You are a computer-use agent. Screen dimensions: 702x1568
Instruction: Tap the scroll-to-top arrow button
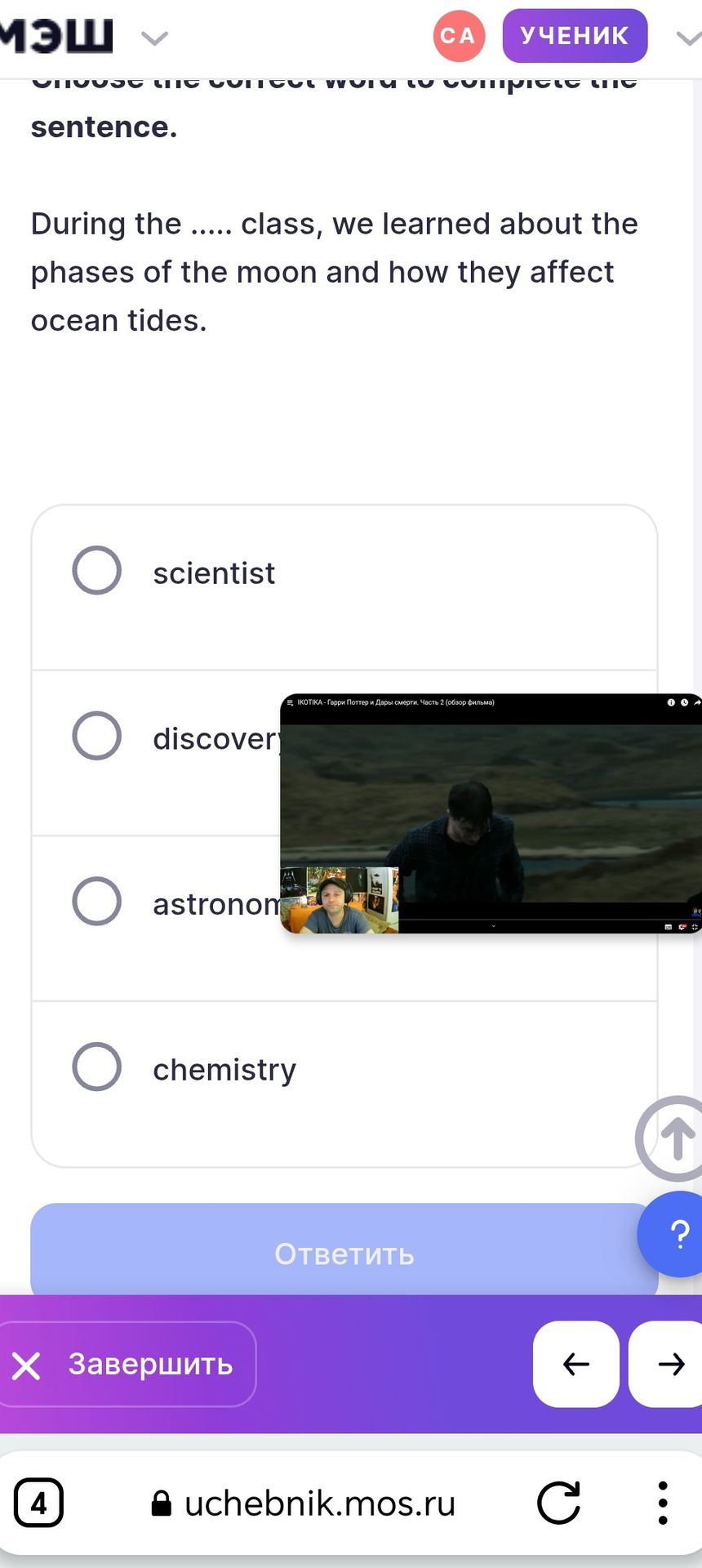[671, 1138]
